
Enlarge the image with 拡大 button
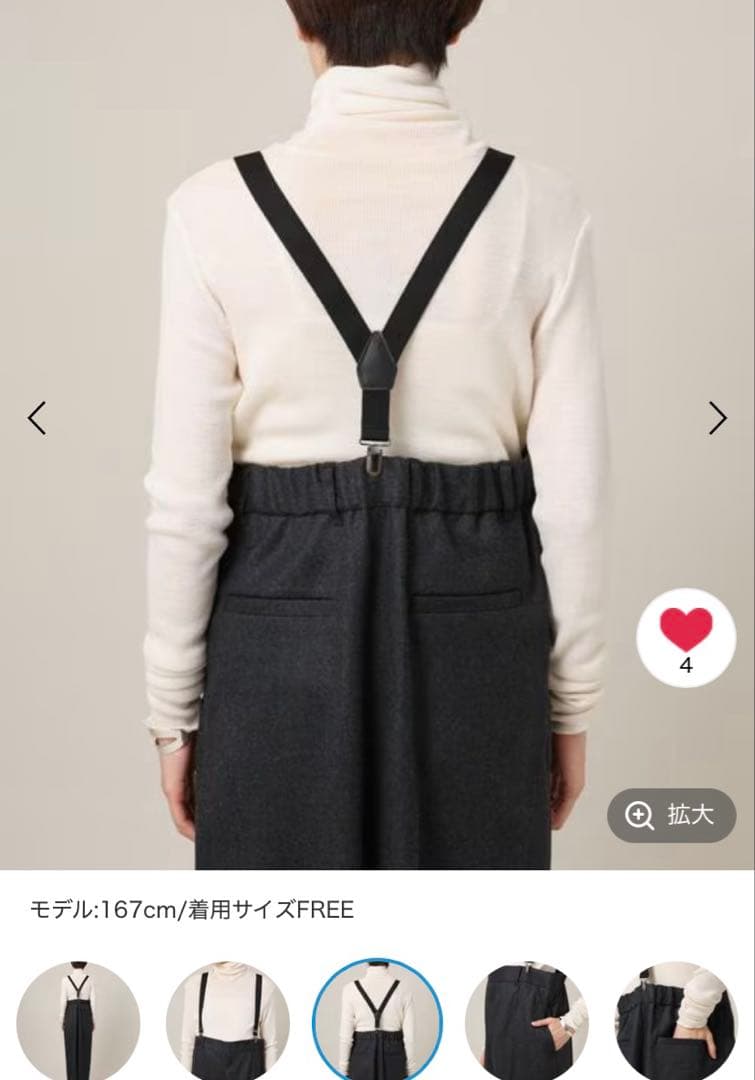pyautogui.click(x=671, y=816)
